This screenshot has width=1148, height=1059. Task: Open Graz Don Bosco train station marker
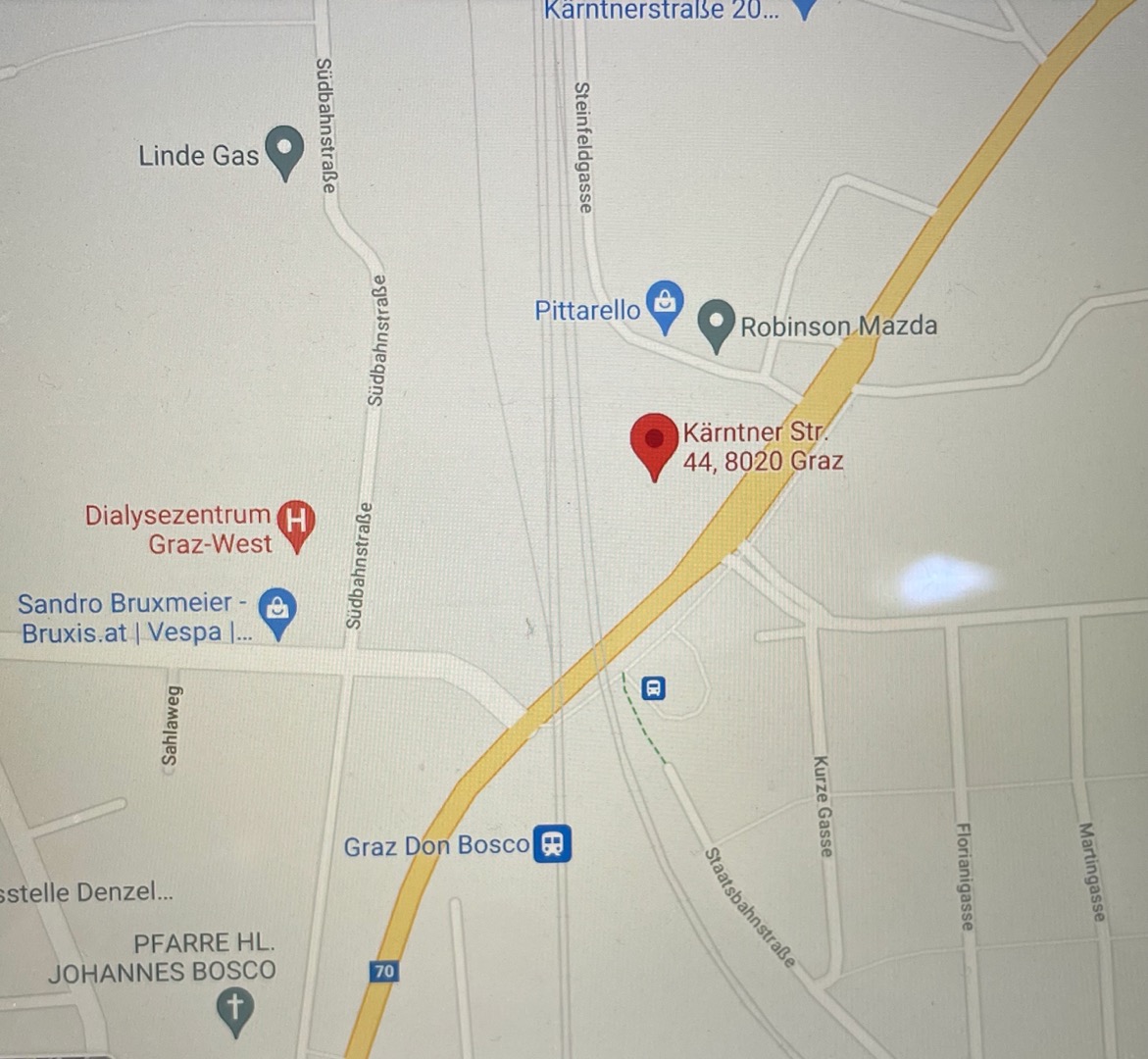tap(552, 843)
